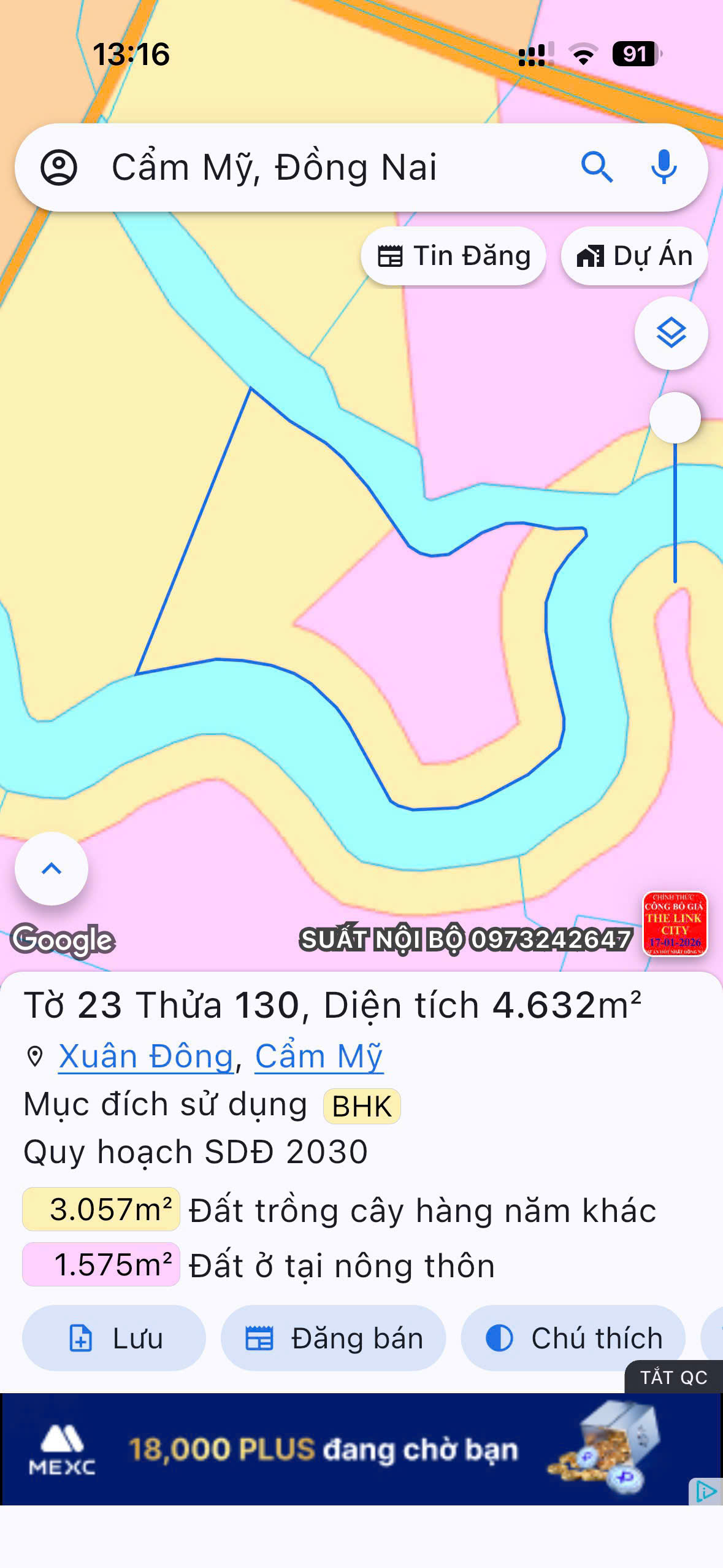Tap Đăng bán to list the plot
The image size is (723, 1568).
(333, 1338)
